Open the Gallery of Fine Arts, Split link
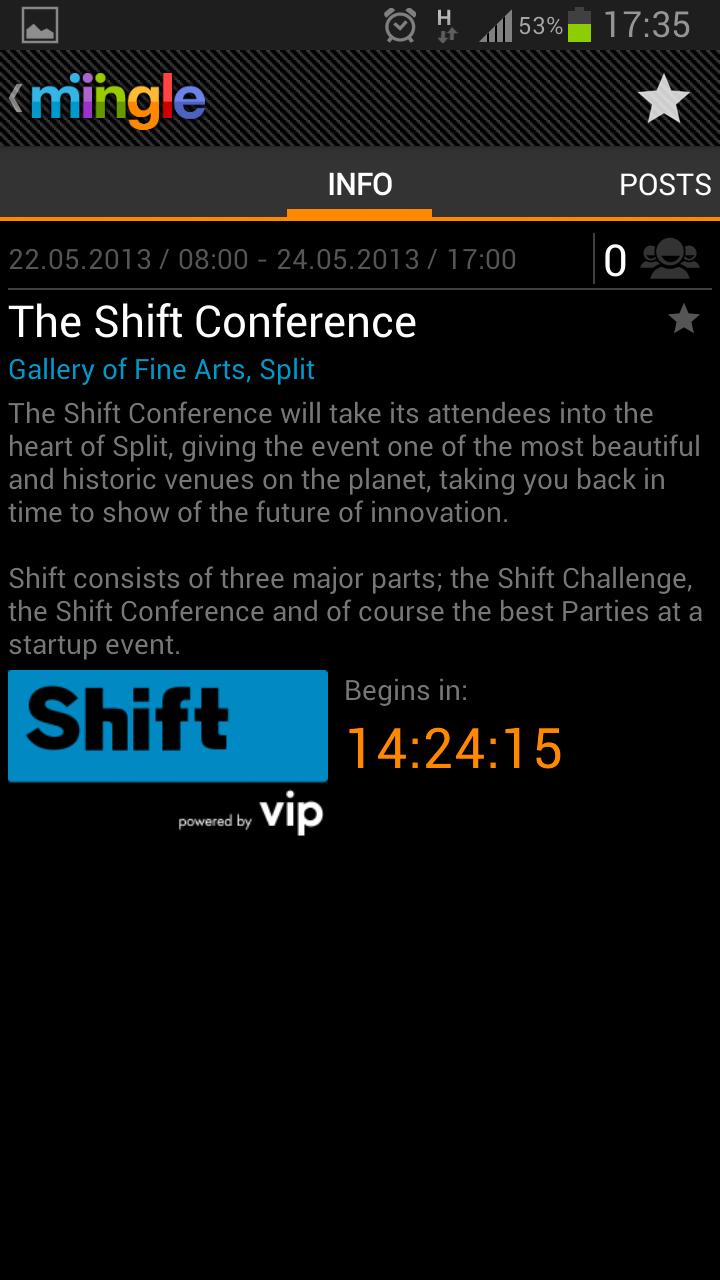The width and height of the screenshot is (720, 1280). (x=162, y=370)
